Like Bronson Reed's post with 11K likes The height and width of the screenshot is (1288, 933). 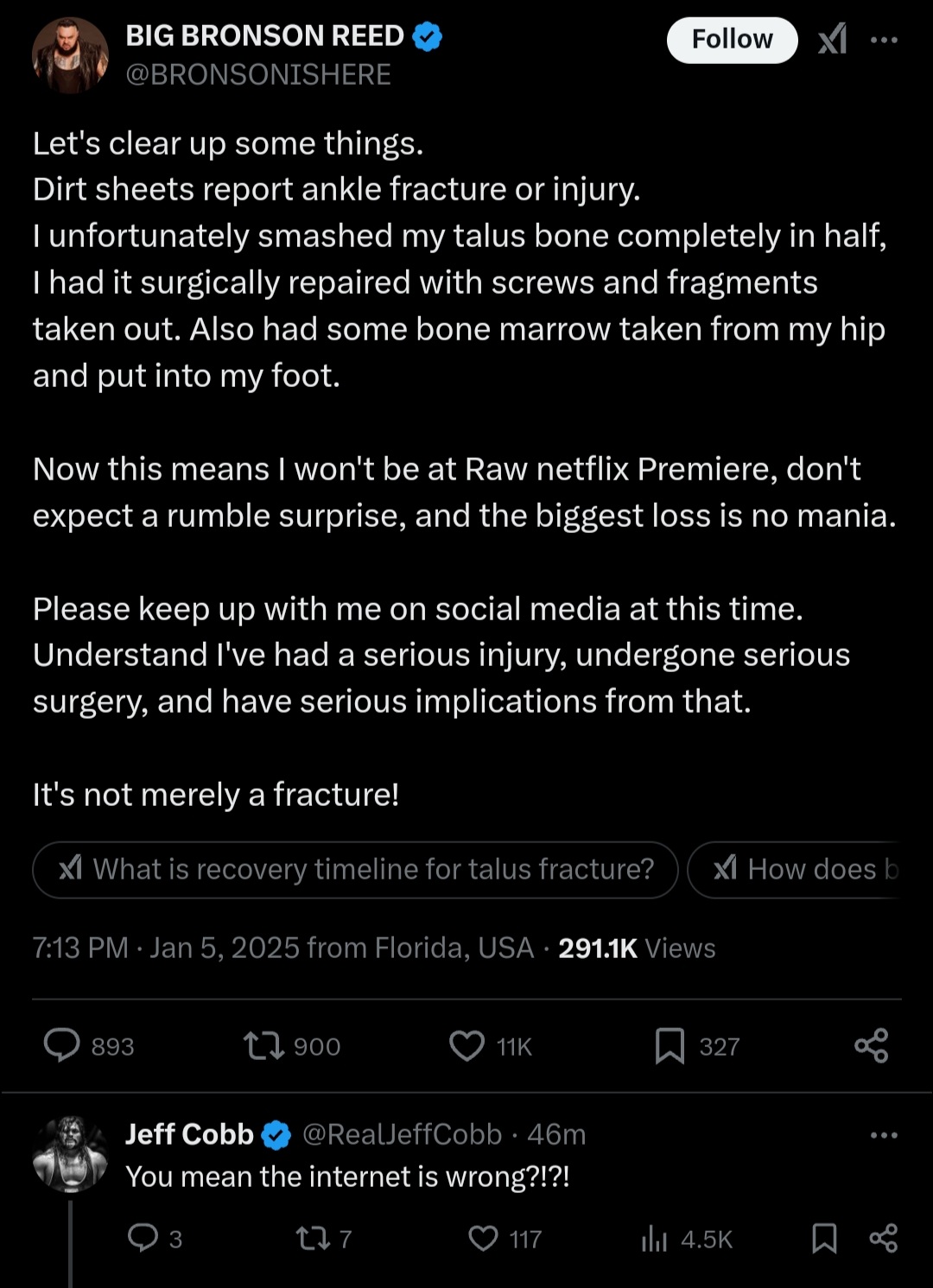point(467,1045)
